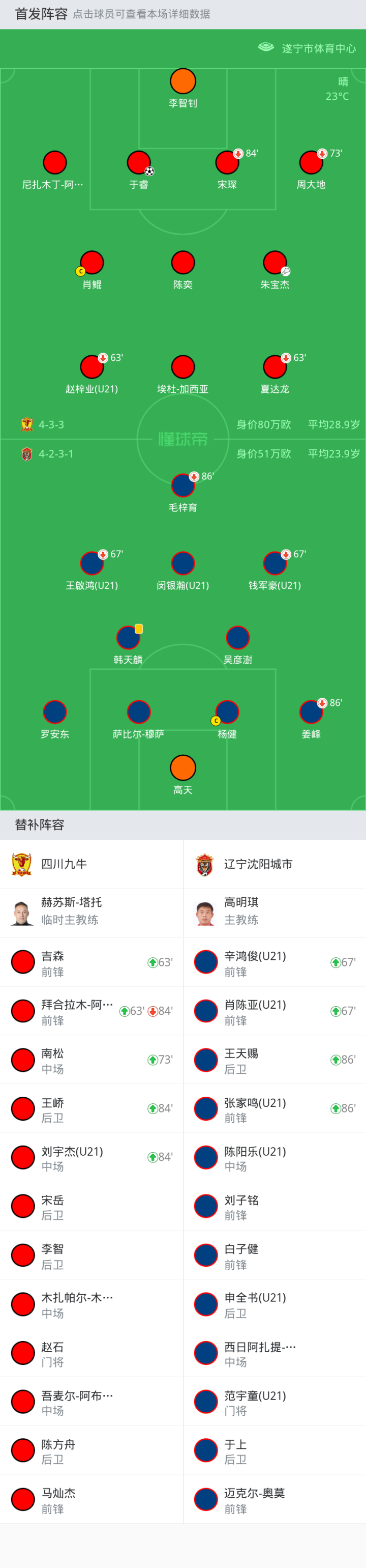
Task: View 毛梓育's match data
Action: 182,486
